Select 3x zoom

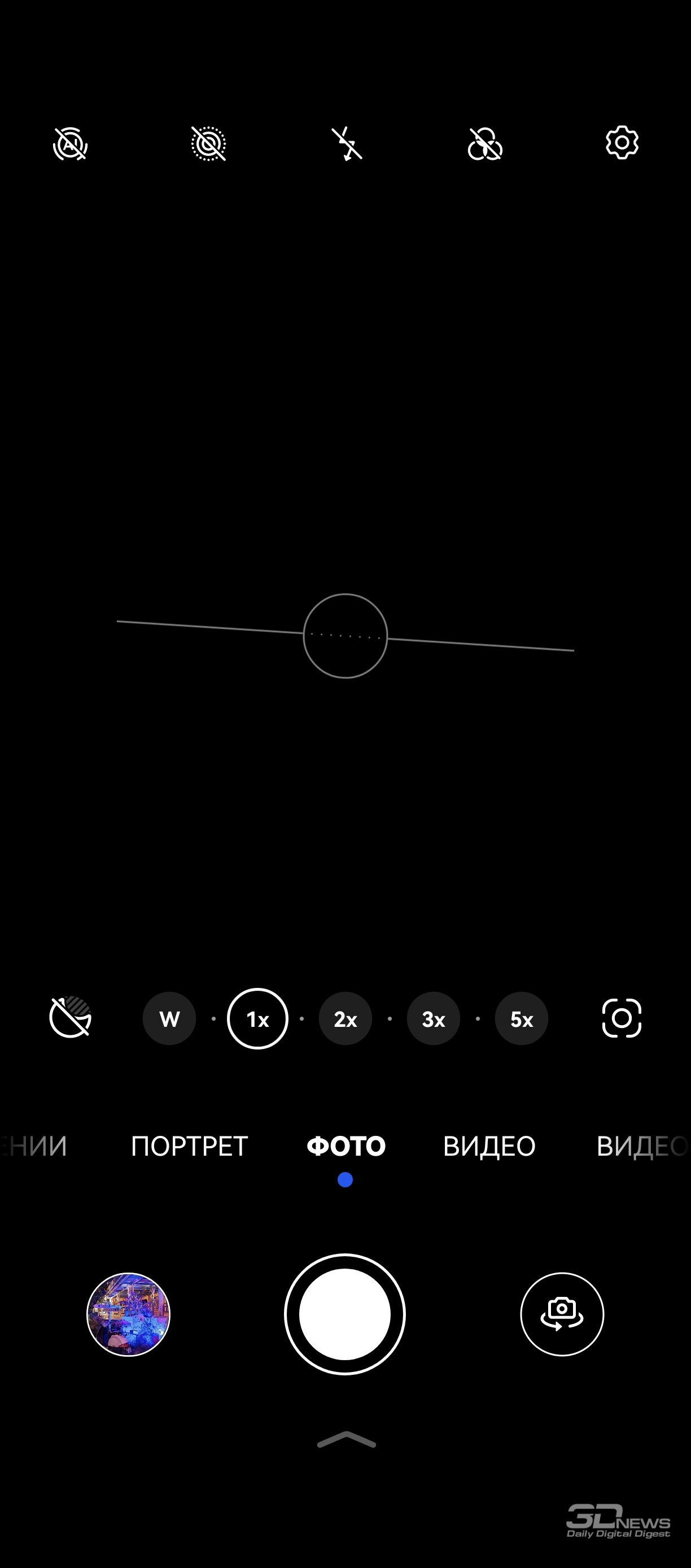pyautogui.click(x=434, y=1018)
